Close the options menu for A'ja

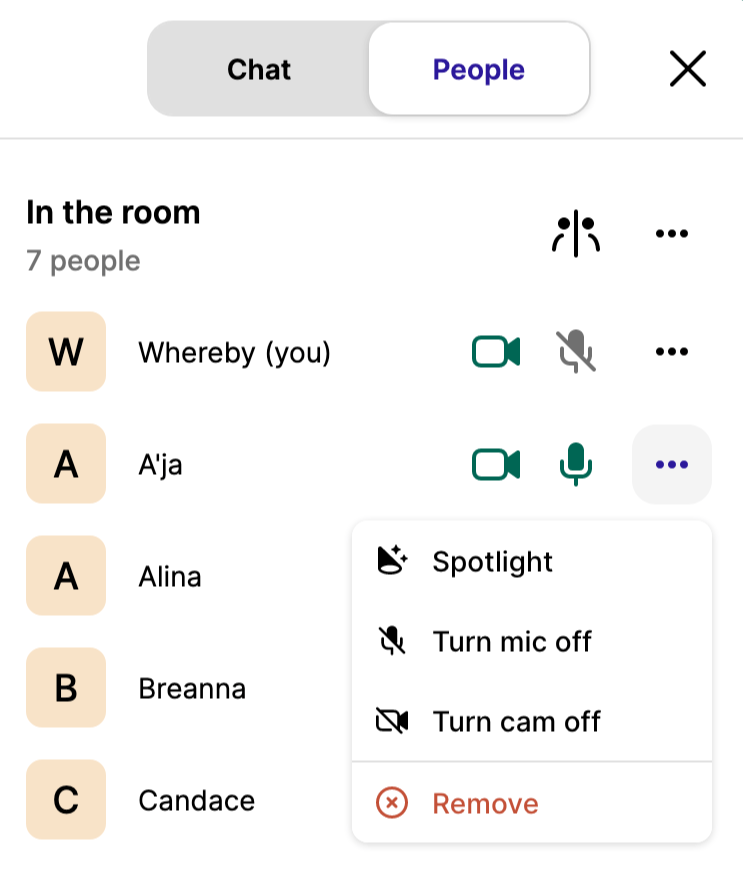[x=671, y=464]
